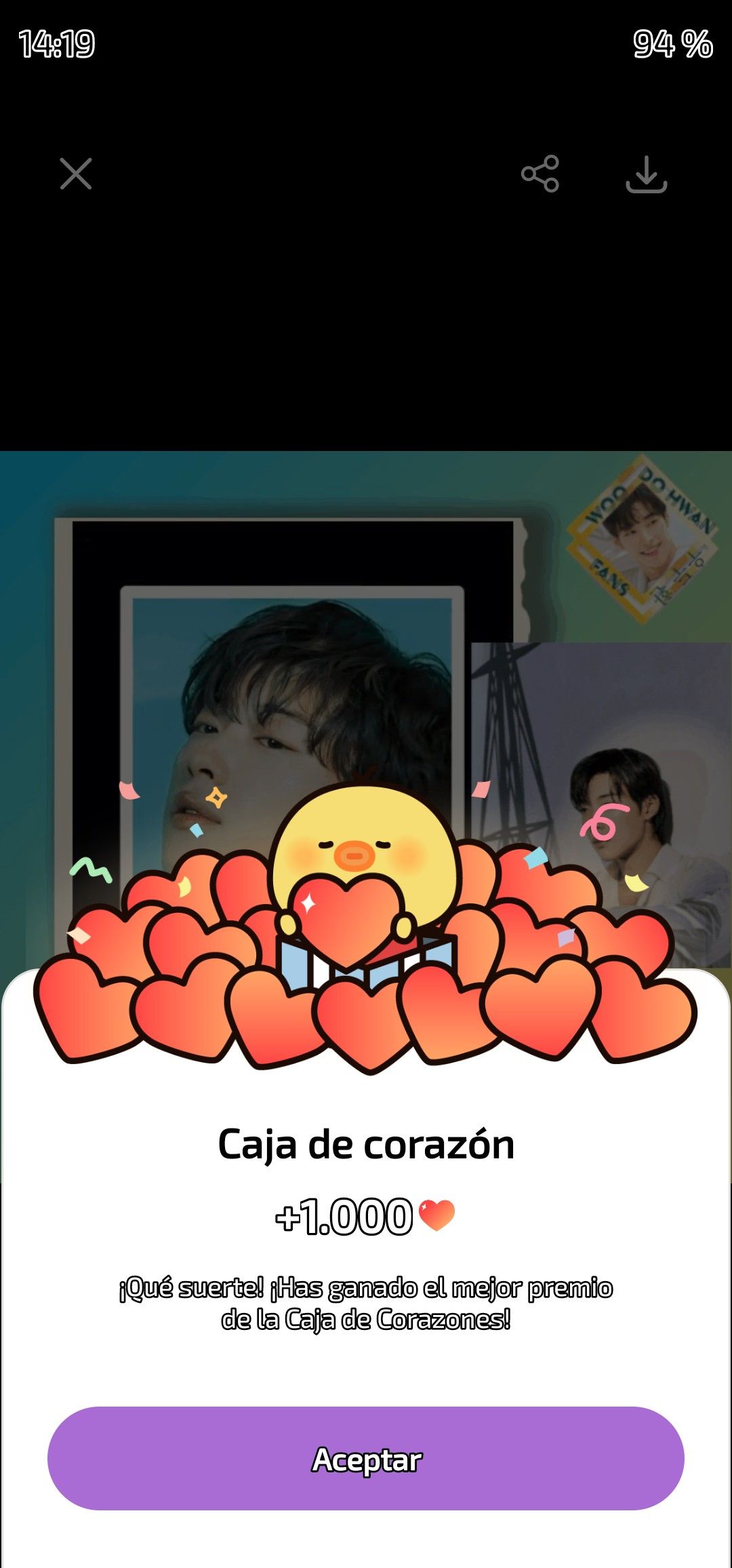Screen dimensions: 732x1568
Task: Close the image viewer
Action: [x=76, y=174]
